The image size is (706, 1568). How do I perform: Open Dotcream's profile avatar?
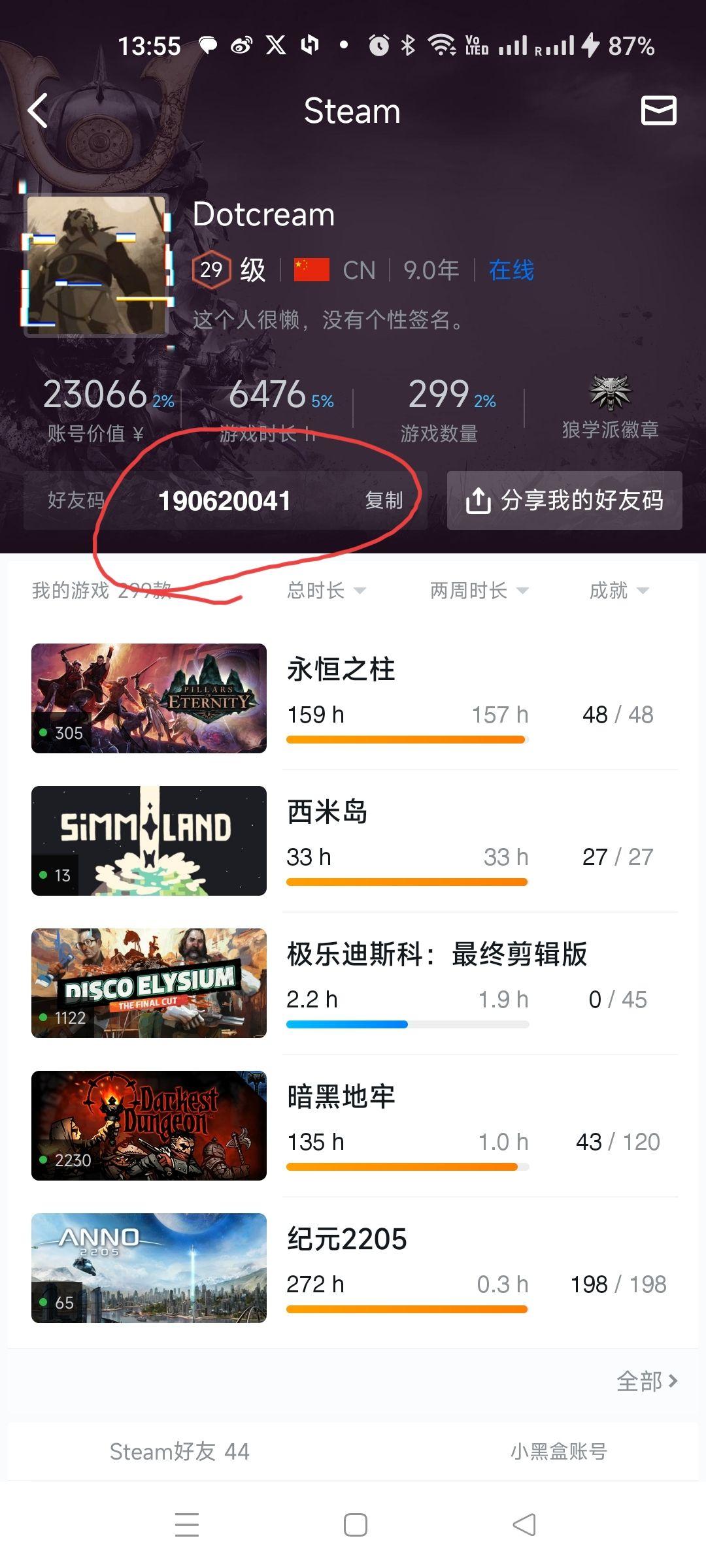(x=98, y=268)
